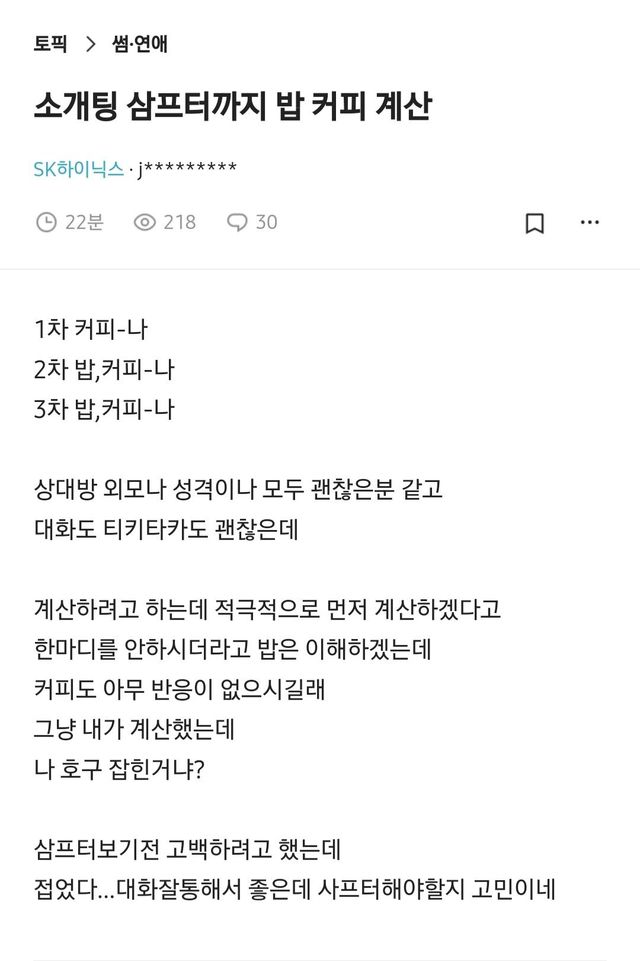Open the 썸·연애 topic category
Viewport: 640px width, 961px height.
pos(140,43)
